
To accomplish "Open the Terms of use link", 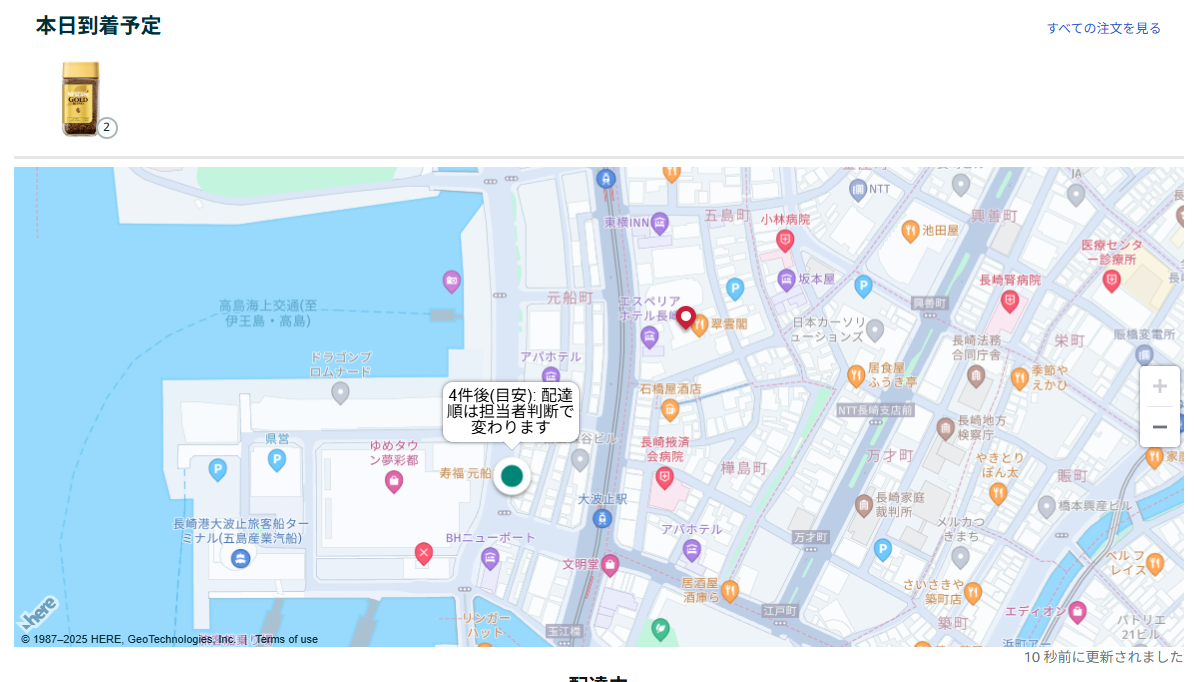I will (x=287, y=639).
